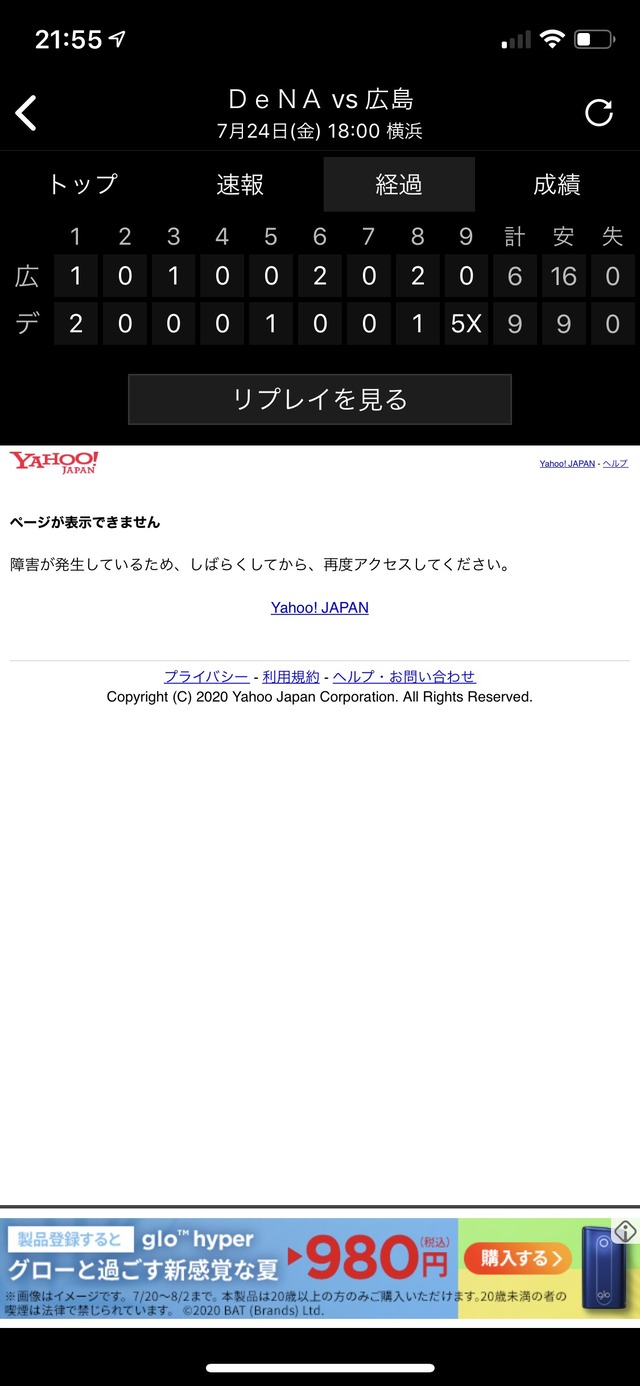The image size is (640, 1386).
Task: Tap the リプレイを見る button
Action: click(x=320, y=400)
